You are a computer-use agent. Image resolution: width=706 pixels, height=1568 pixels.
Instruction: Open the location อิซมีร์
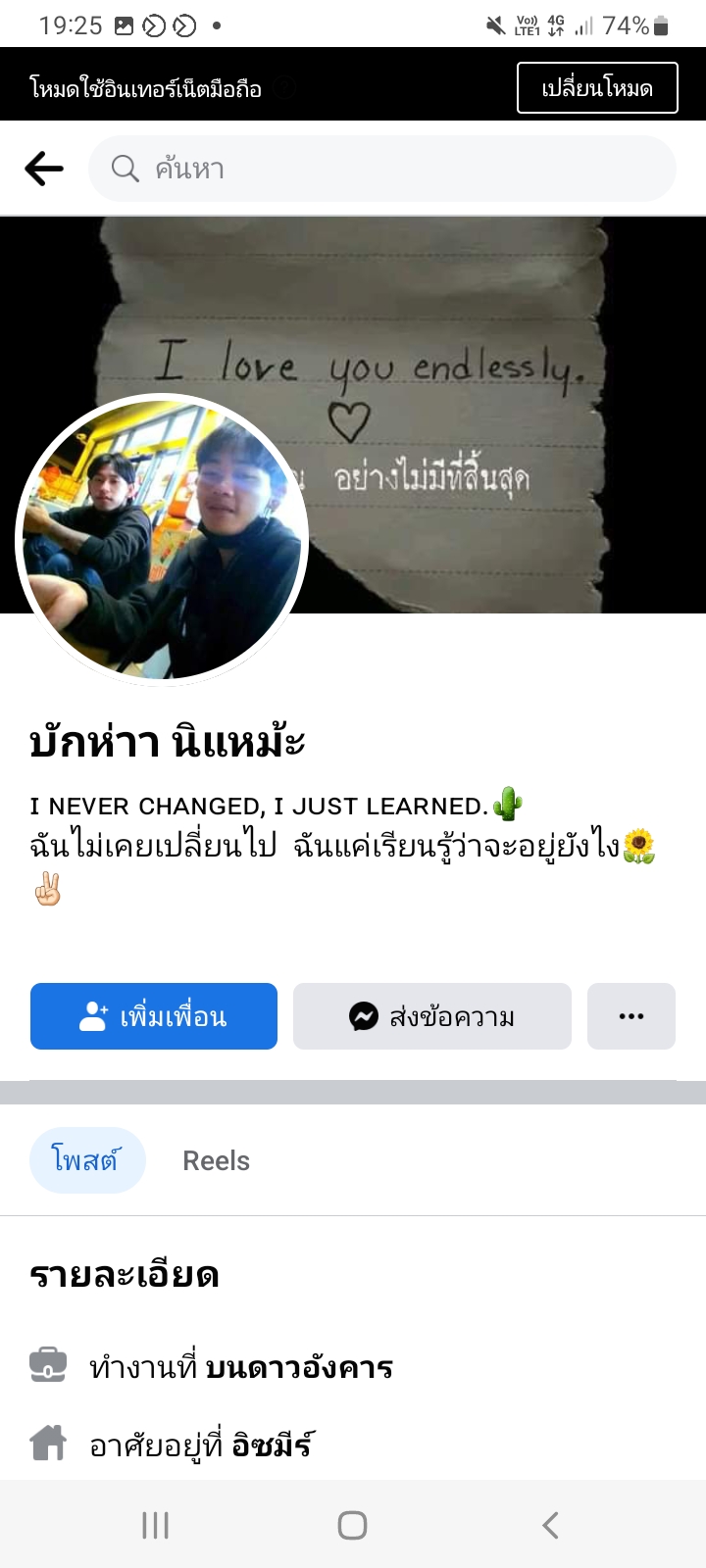[x=259, y=1445]
